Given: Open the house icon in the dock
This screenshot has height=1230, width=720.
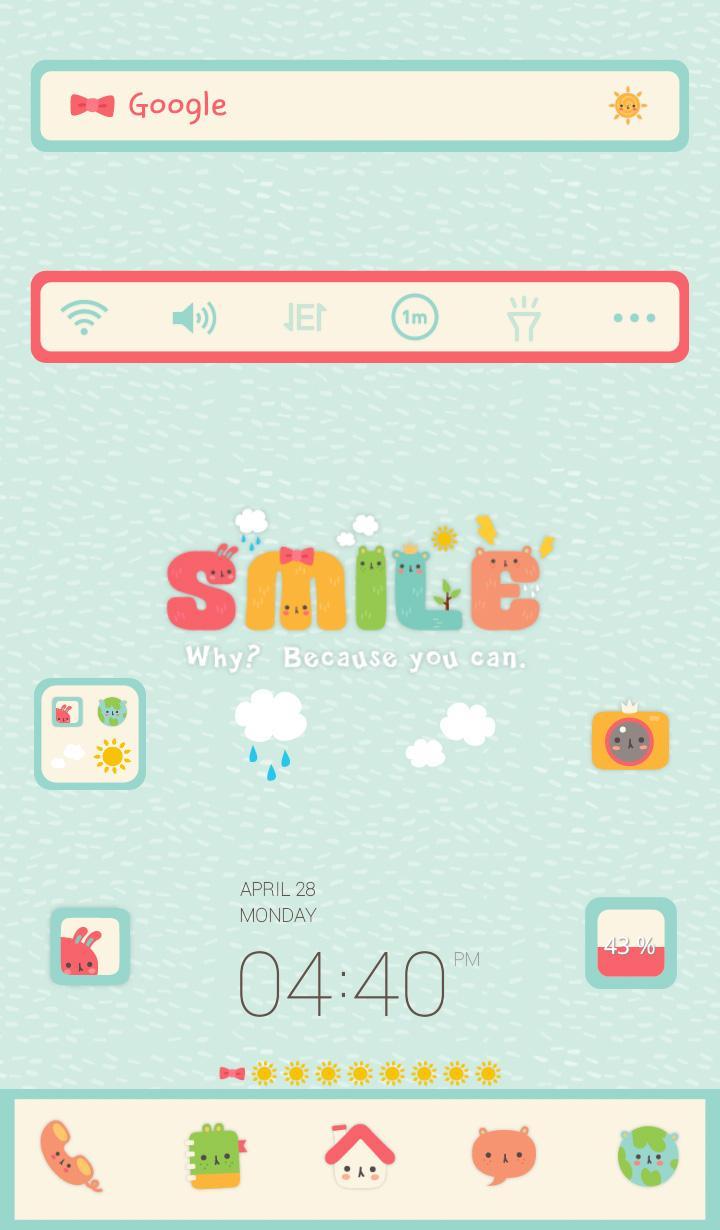Looking at the screenshot, I should point(360,1156).
